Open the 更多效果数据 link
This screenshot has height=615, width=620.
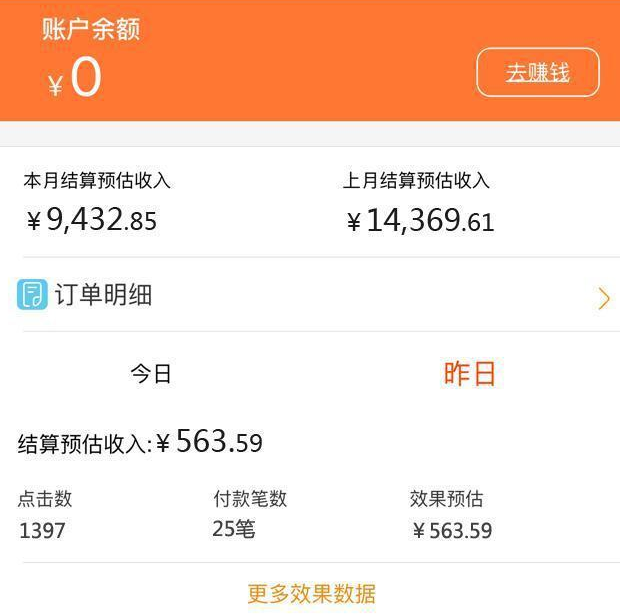pyautogui.click(x=311, y=594)
